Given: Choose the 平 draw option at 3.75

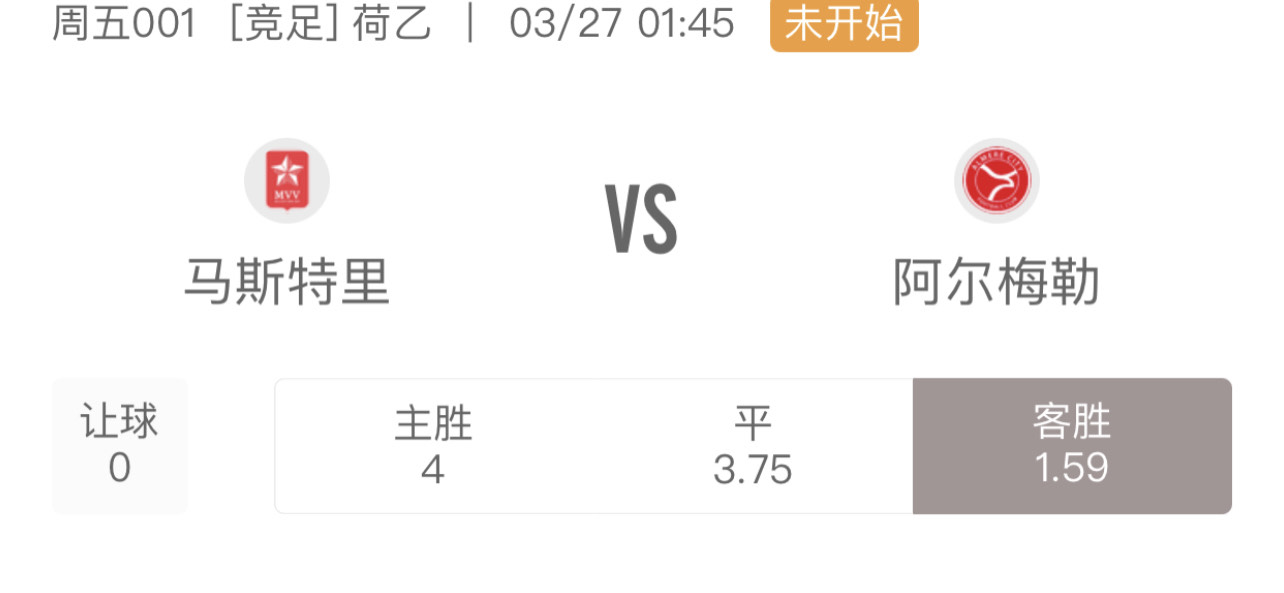Looking at the screenshot, I should click(x=753, y=446).
